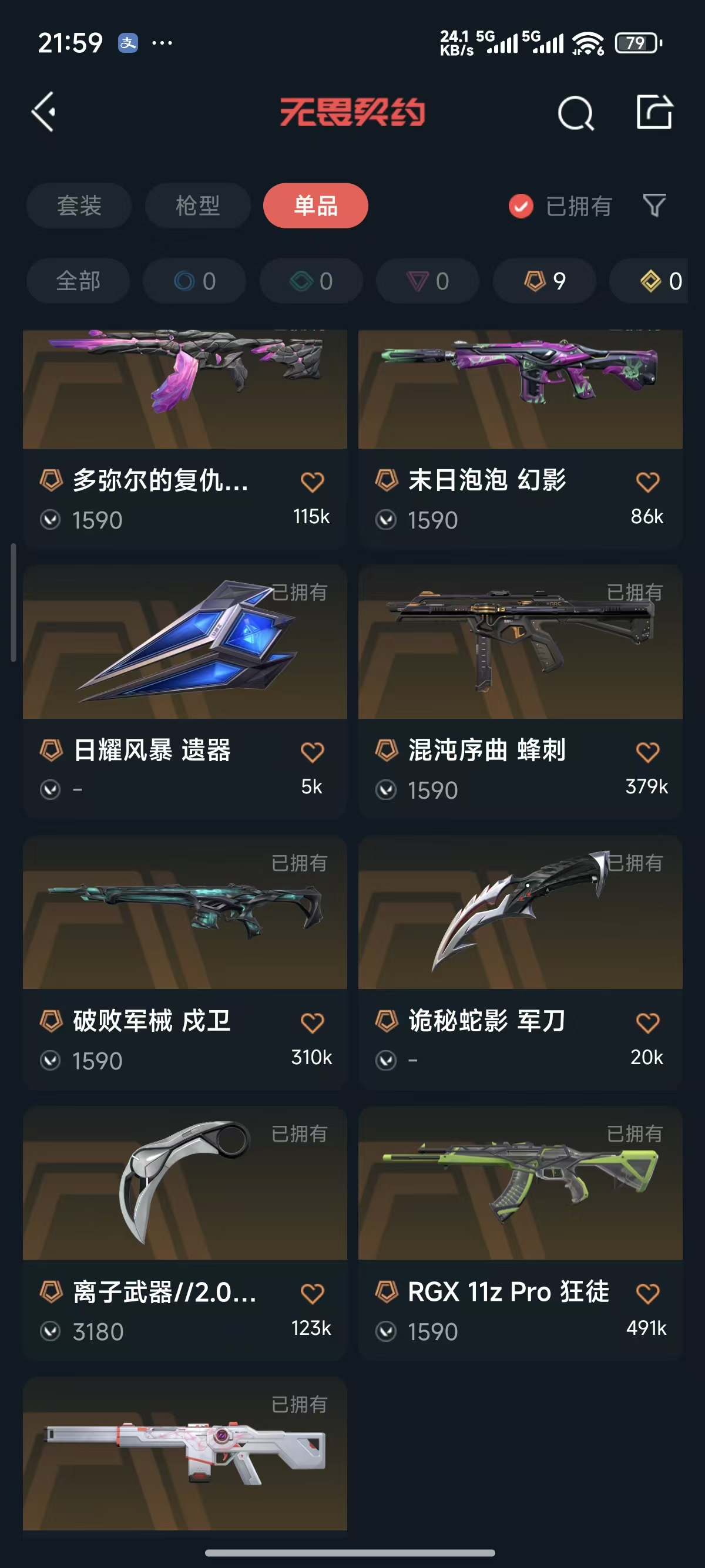Open the 多弥尔的复仇 skin card
705x1568 pixels.
point(185,439)
